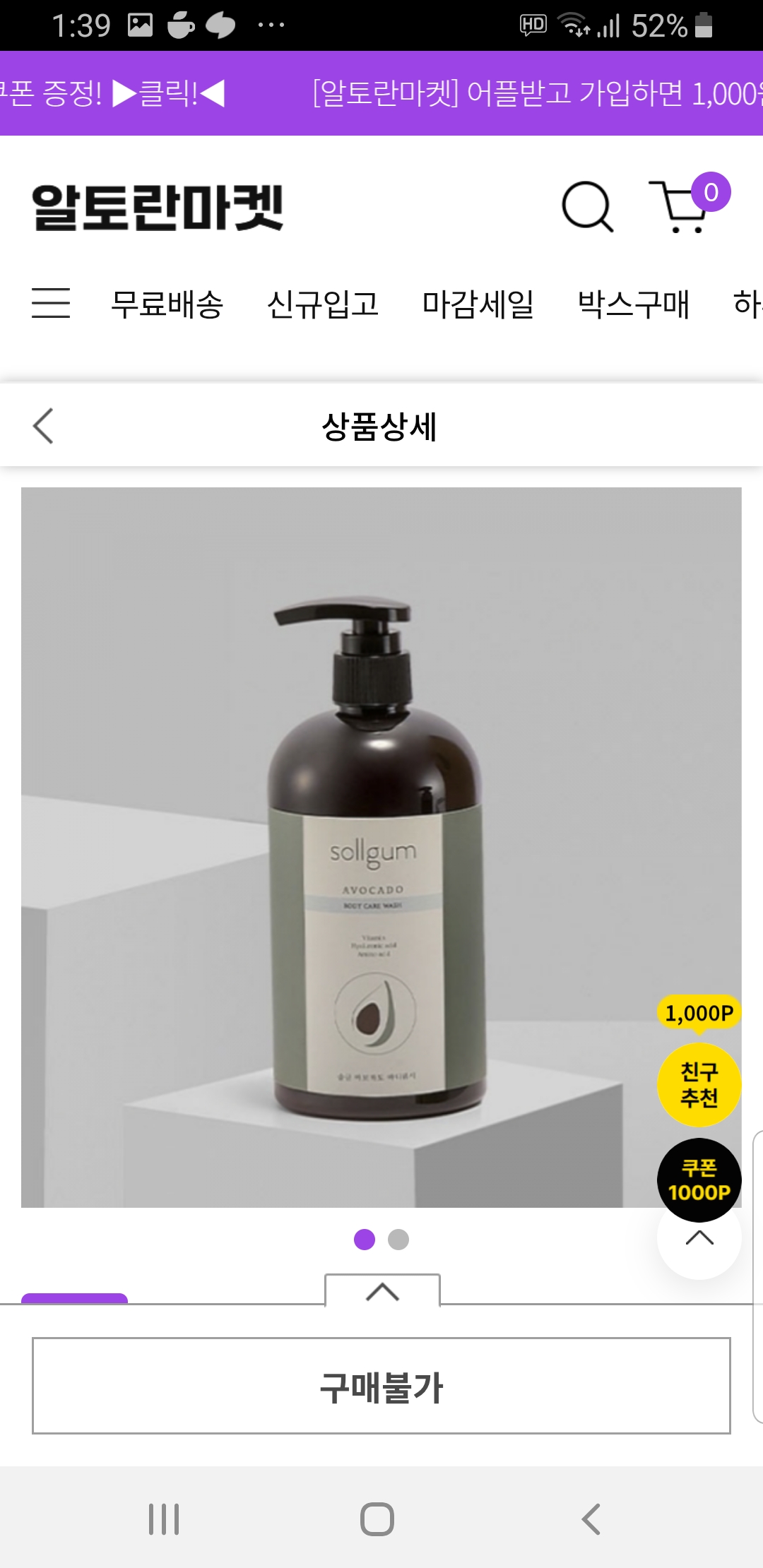Image resolution: width=763 pixels, height=1568 pixels.
Task: Switch to the 박스구매 tab
Action: coord(634,304)
